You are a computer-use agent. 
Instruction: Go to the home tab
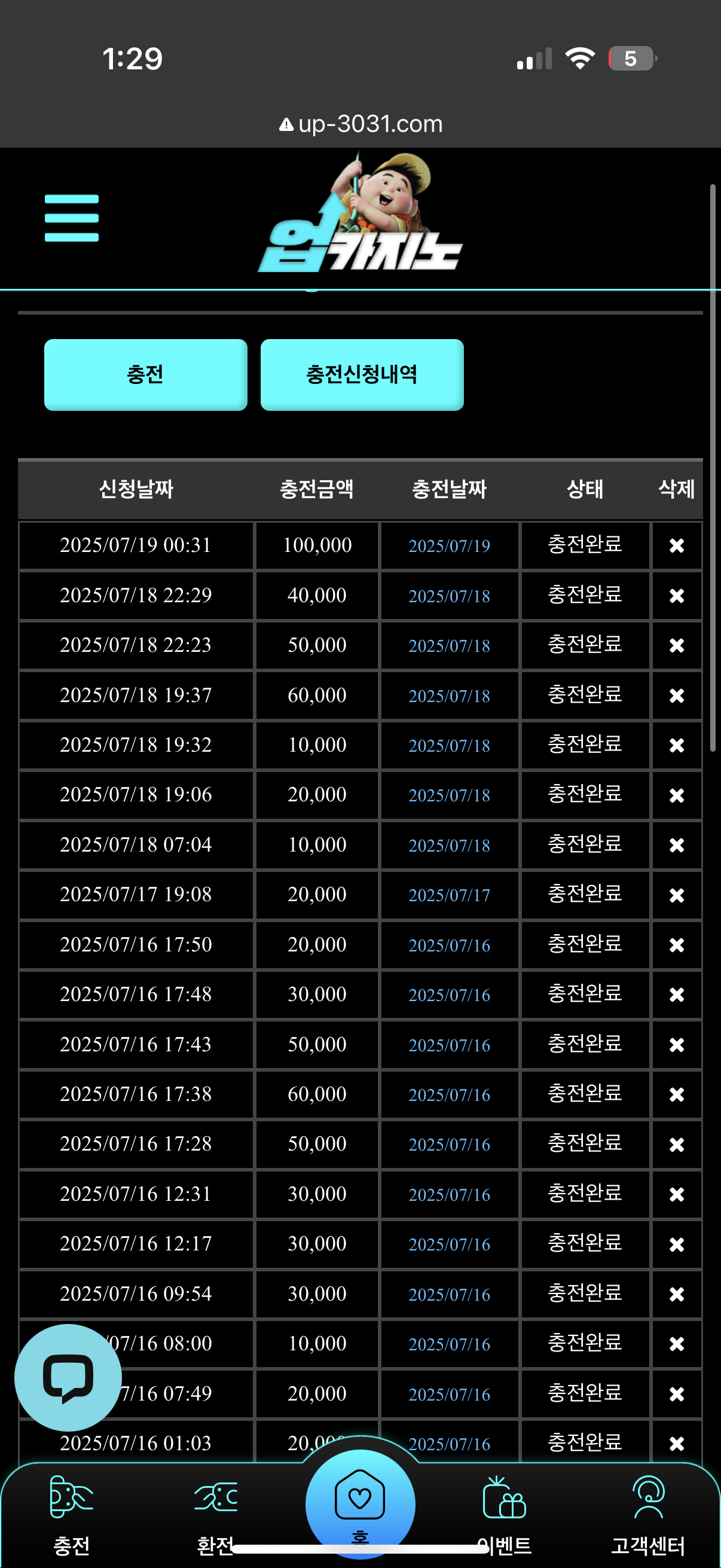click(360, 1505)
